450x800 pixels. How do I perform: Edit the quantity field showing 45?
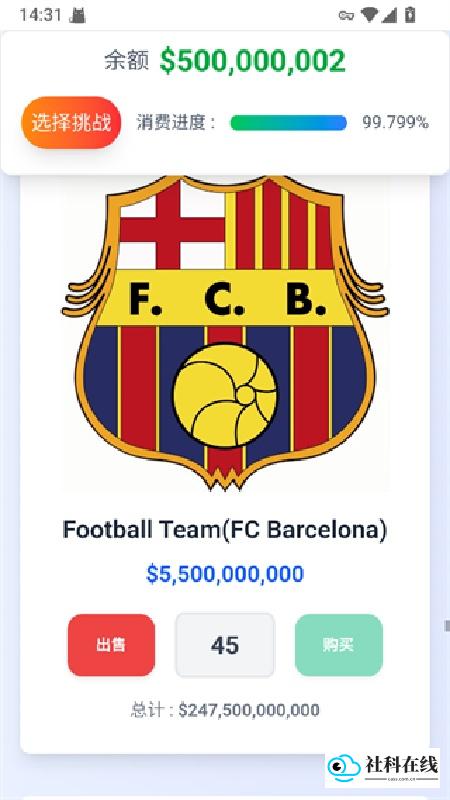[x=225, y=645]
